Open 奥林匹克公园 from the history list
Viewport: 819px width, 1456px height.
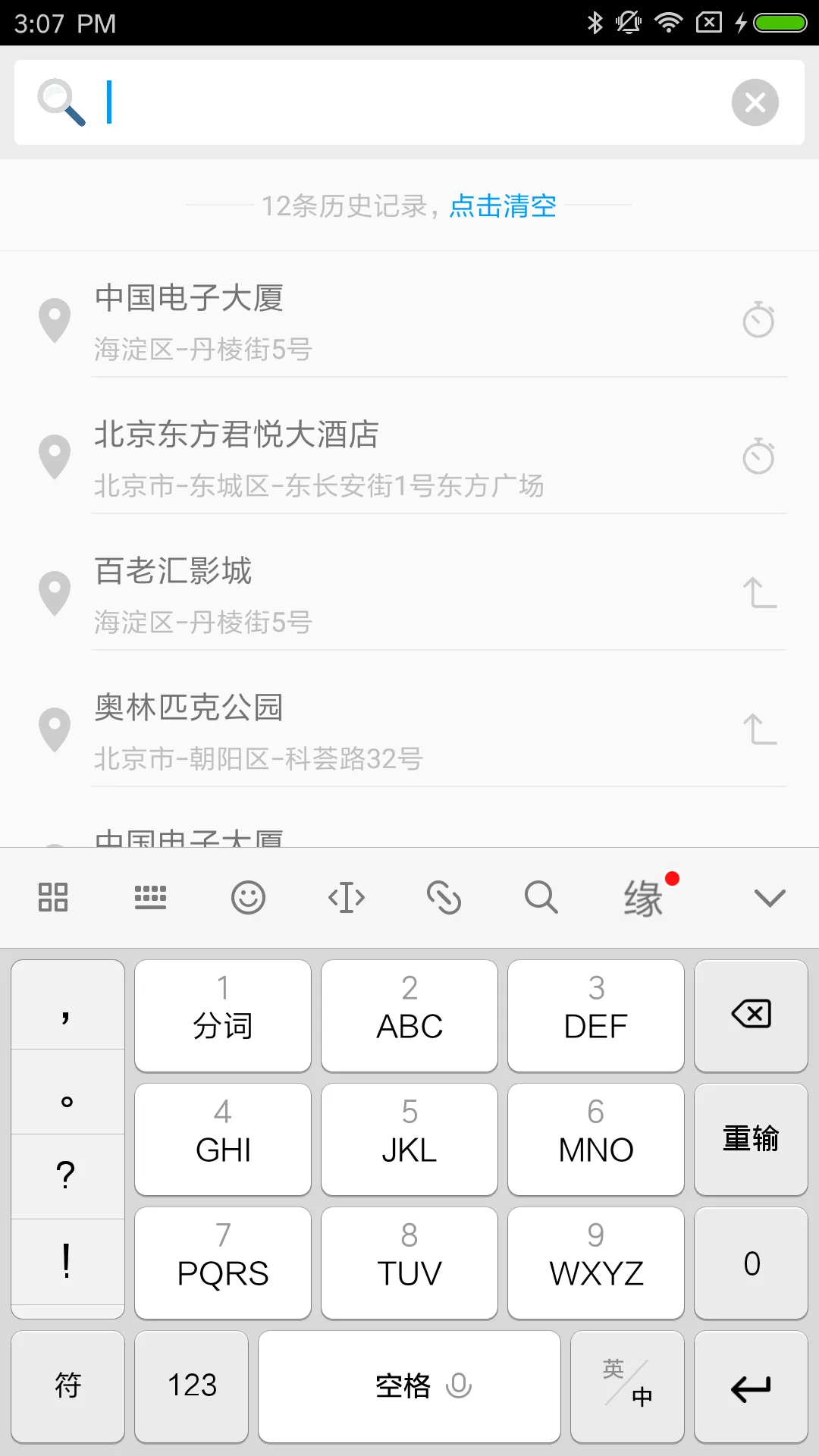409,731
